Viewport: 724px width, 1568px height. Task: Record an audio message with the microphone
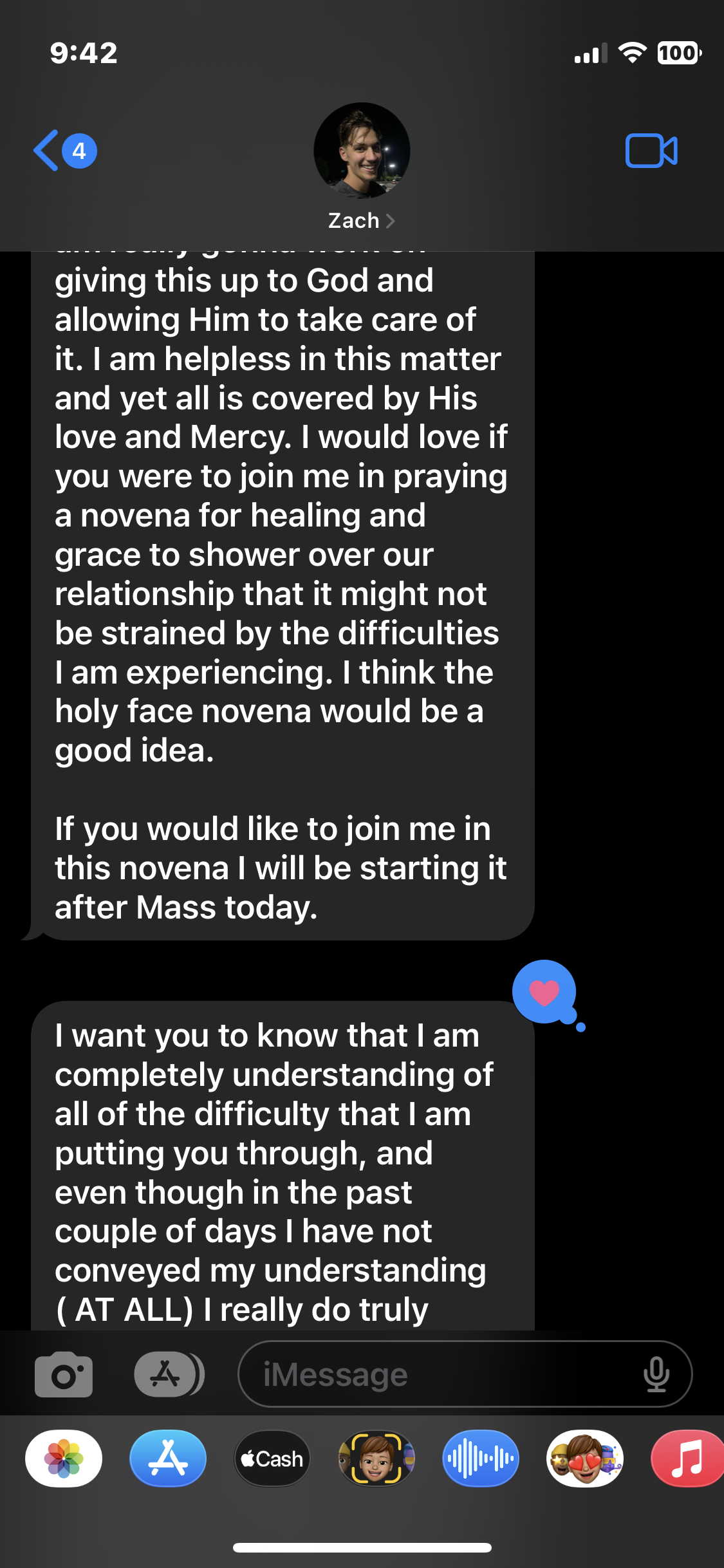(x=656, y=1374)
